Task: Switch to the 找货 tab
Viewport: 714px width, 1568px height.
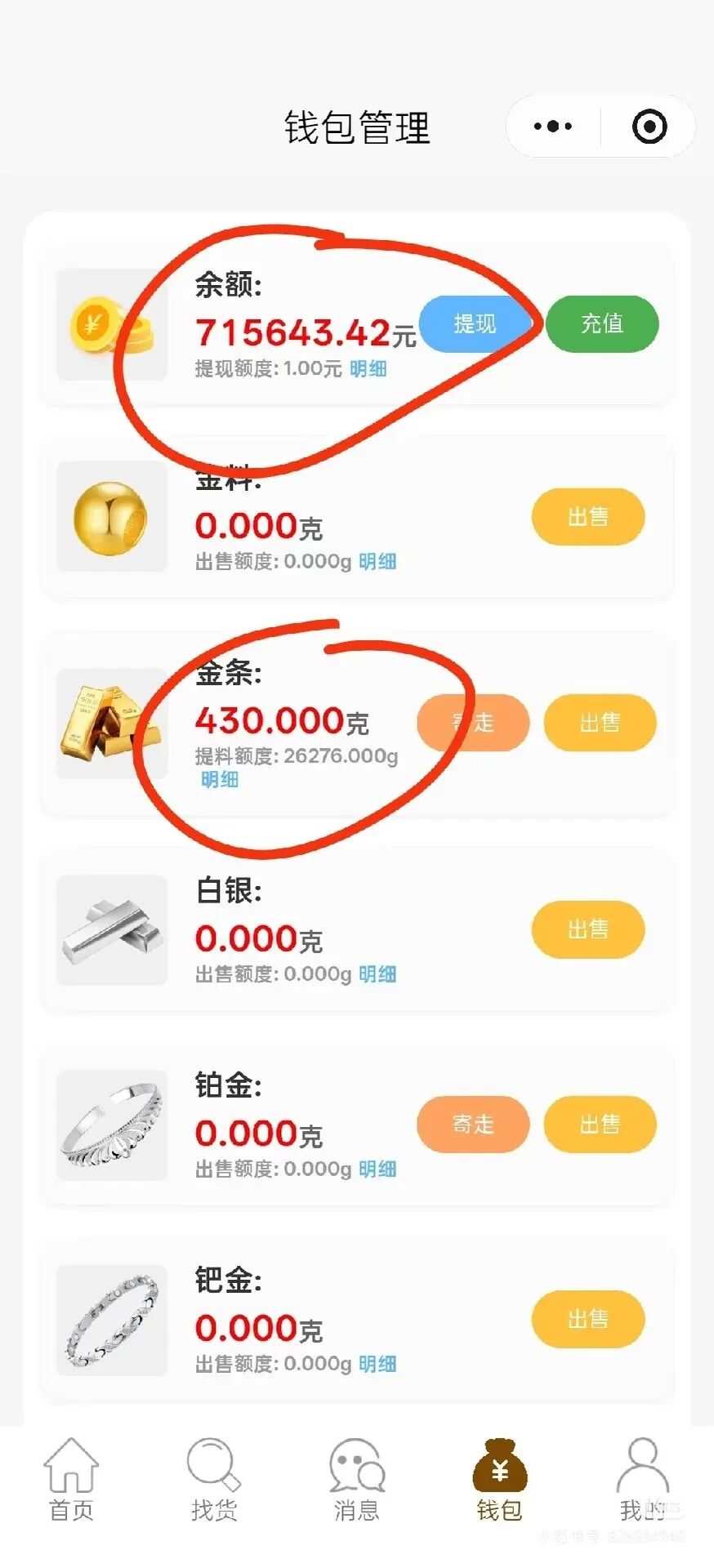Action: [x=214, y=1480]
